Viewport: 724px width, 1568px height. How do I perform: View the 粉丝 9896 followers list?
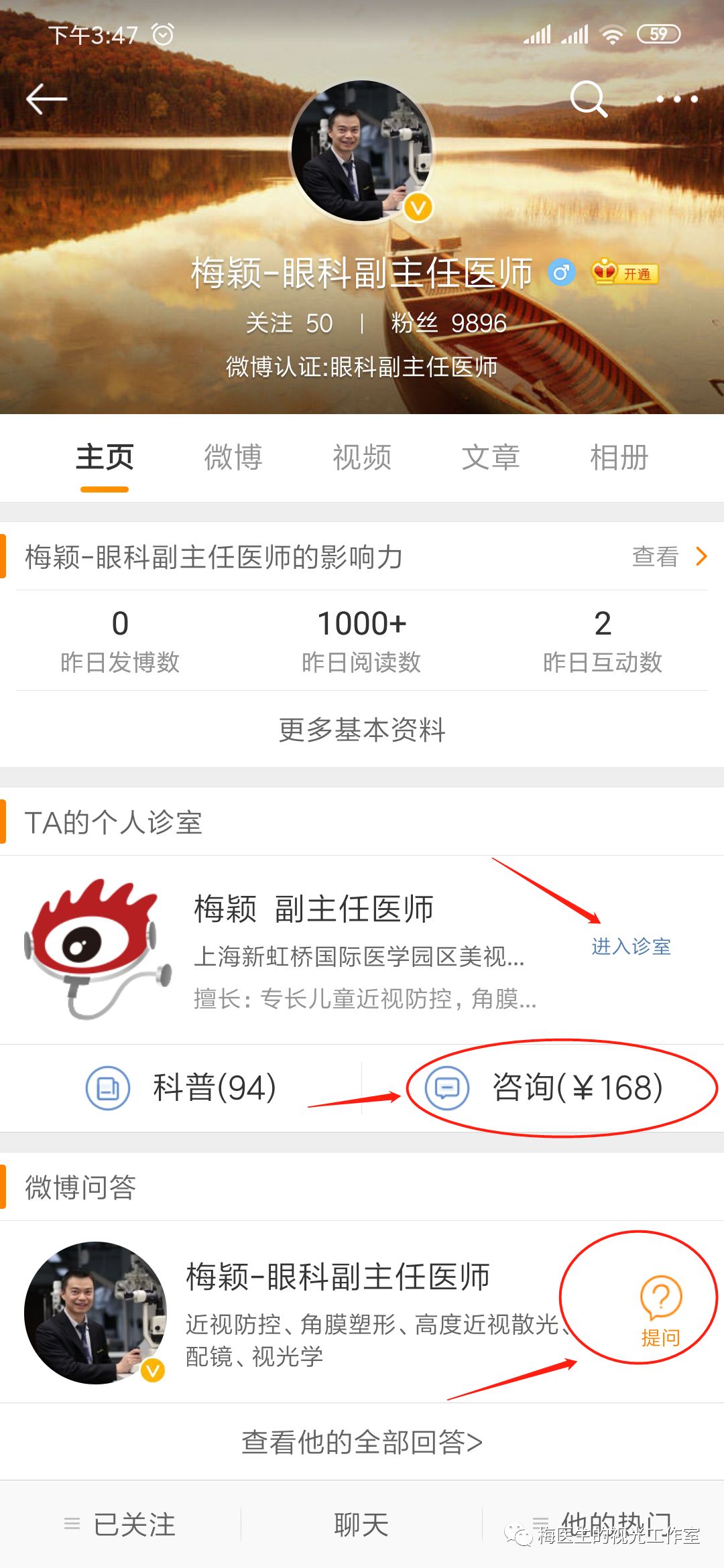[x=448, y=324]
